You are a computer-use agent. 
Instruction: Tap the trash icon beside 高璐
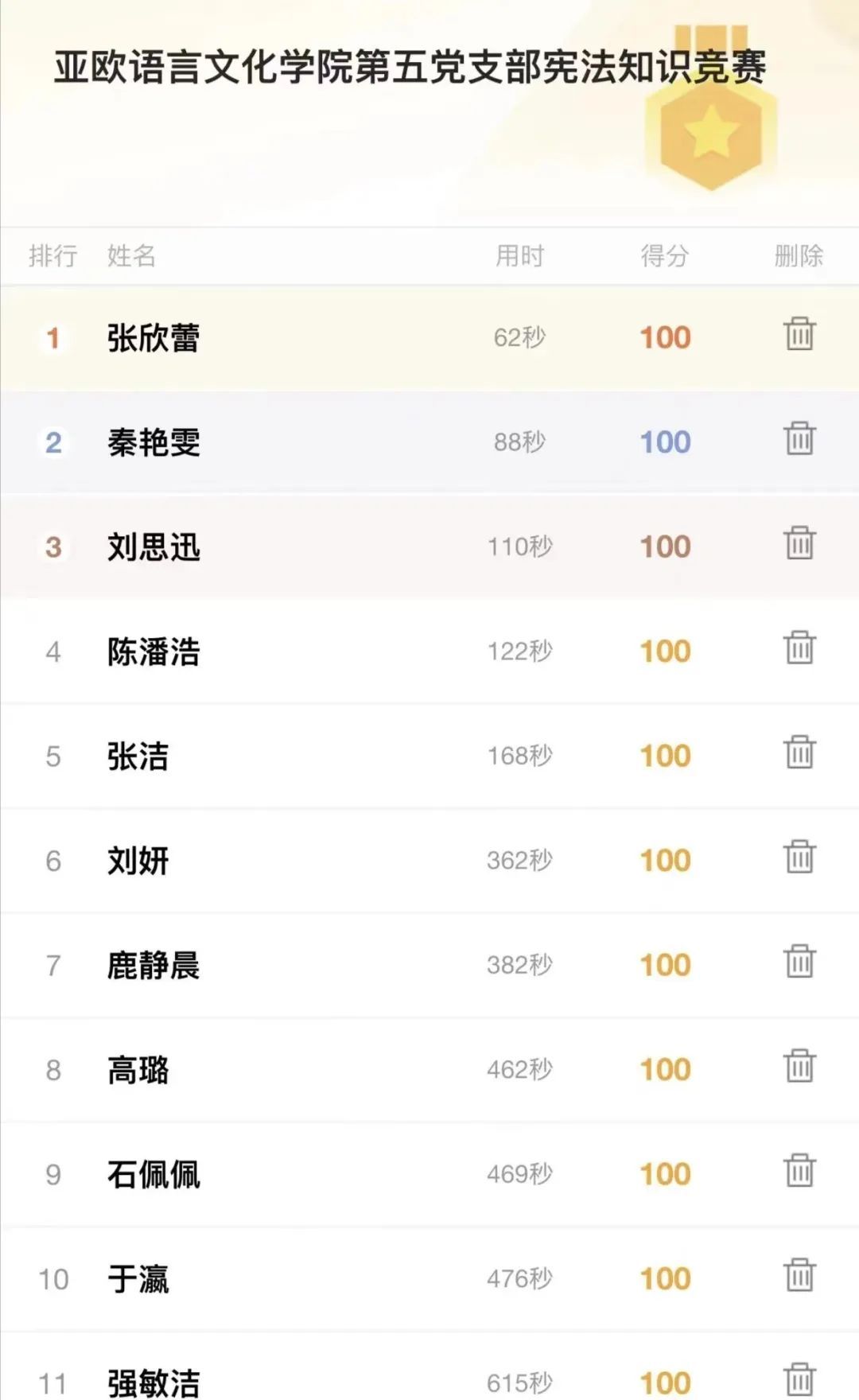pyautogui.click(x=799, y=1067)
